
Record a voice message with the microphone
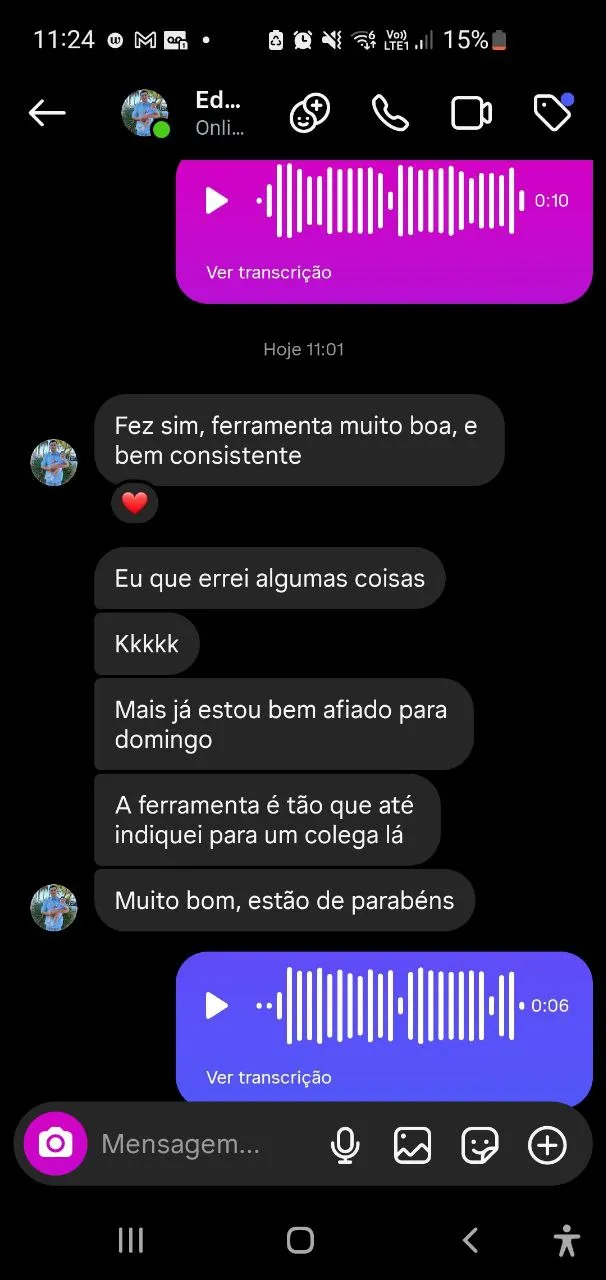[x=345, y=1145]
